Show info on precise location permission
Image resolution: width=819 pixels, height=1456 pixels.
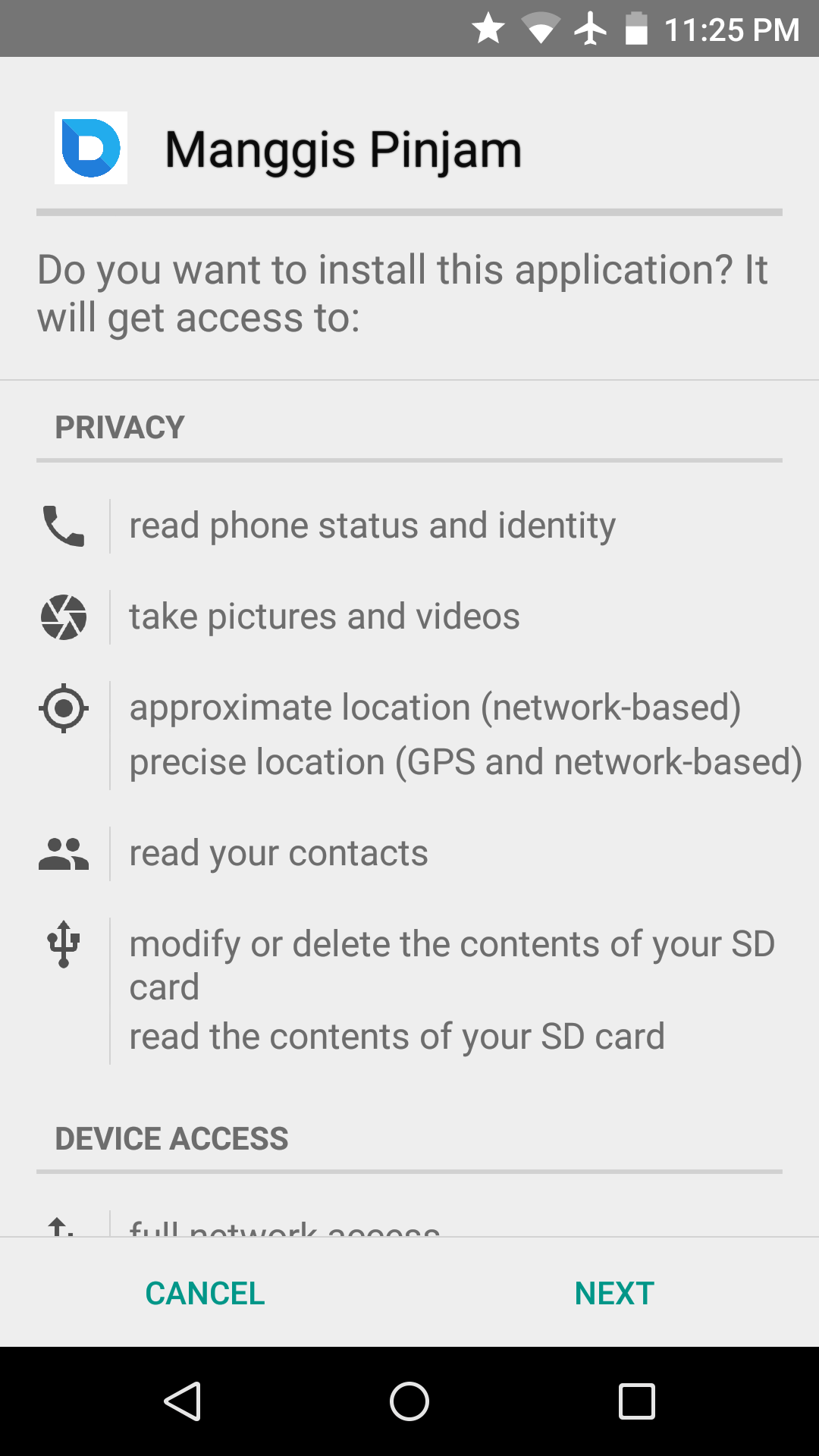[x=465, y=762]
